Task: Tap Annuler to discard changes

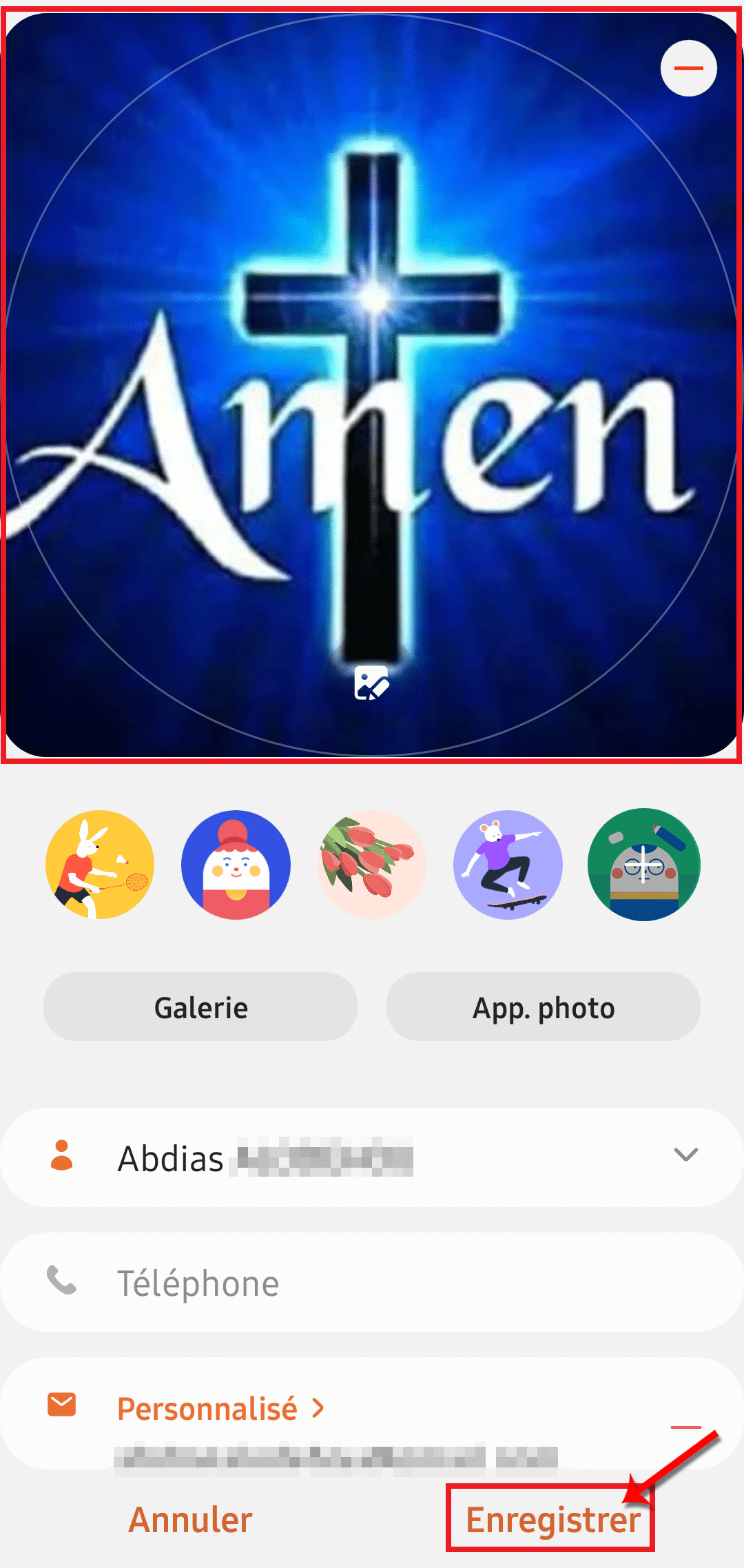Action: pyautogui.click(x=191, y=1520)
